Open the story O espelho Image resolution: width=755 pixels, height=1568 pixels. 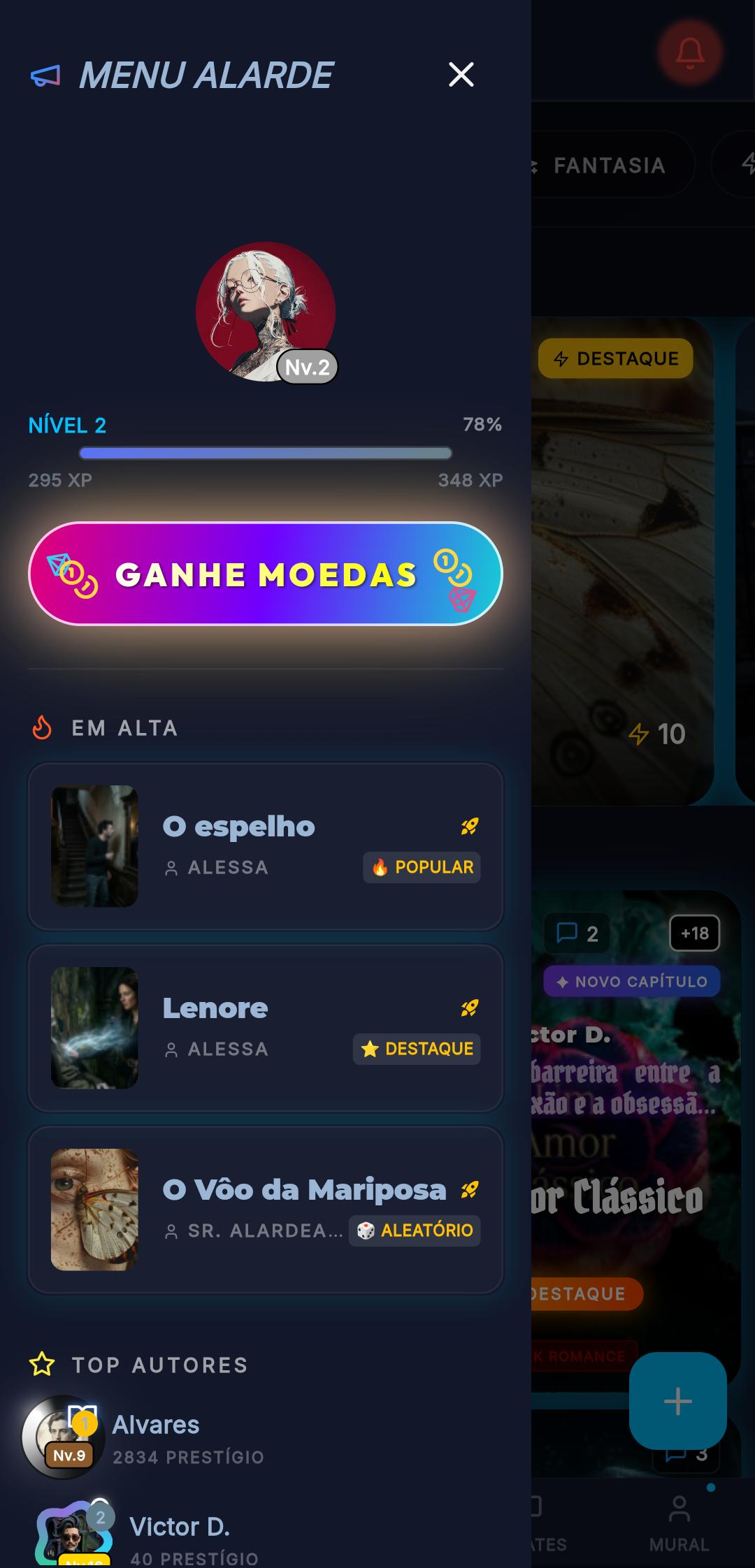[266, 846]
